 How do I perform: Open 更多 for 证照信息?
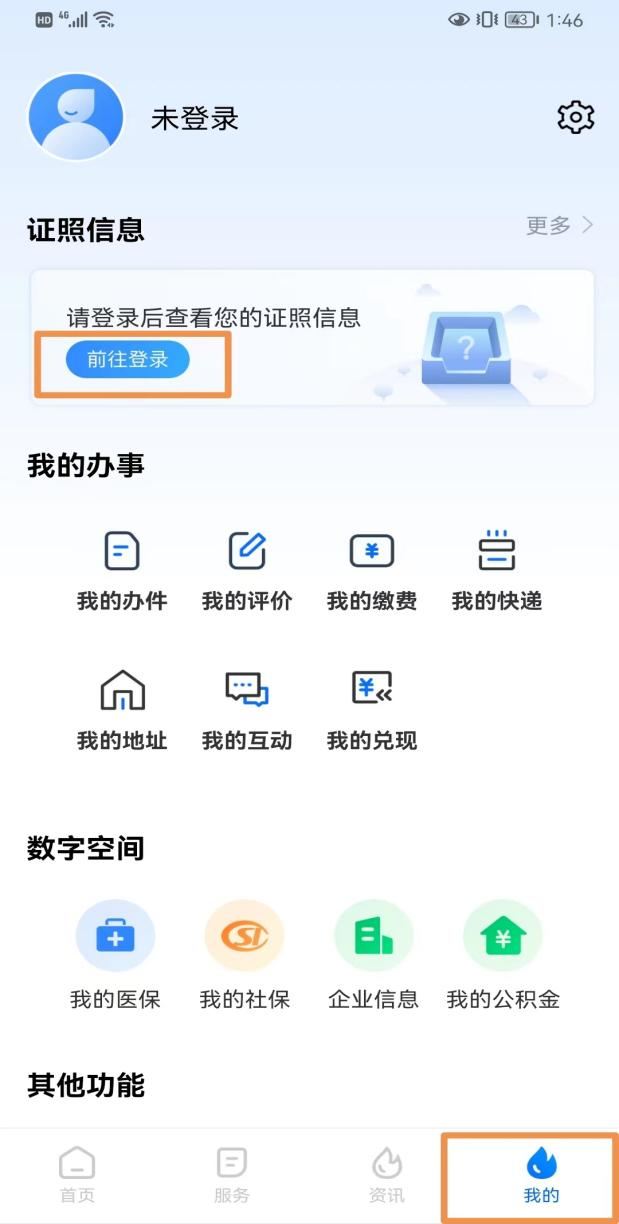click(x=559, y=226)
